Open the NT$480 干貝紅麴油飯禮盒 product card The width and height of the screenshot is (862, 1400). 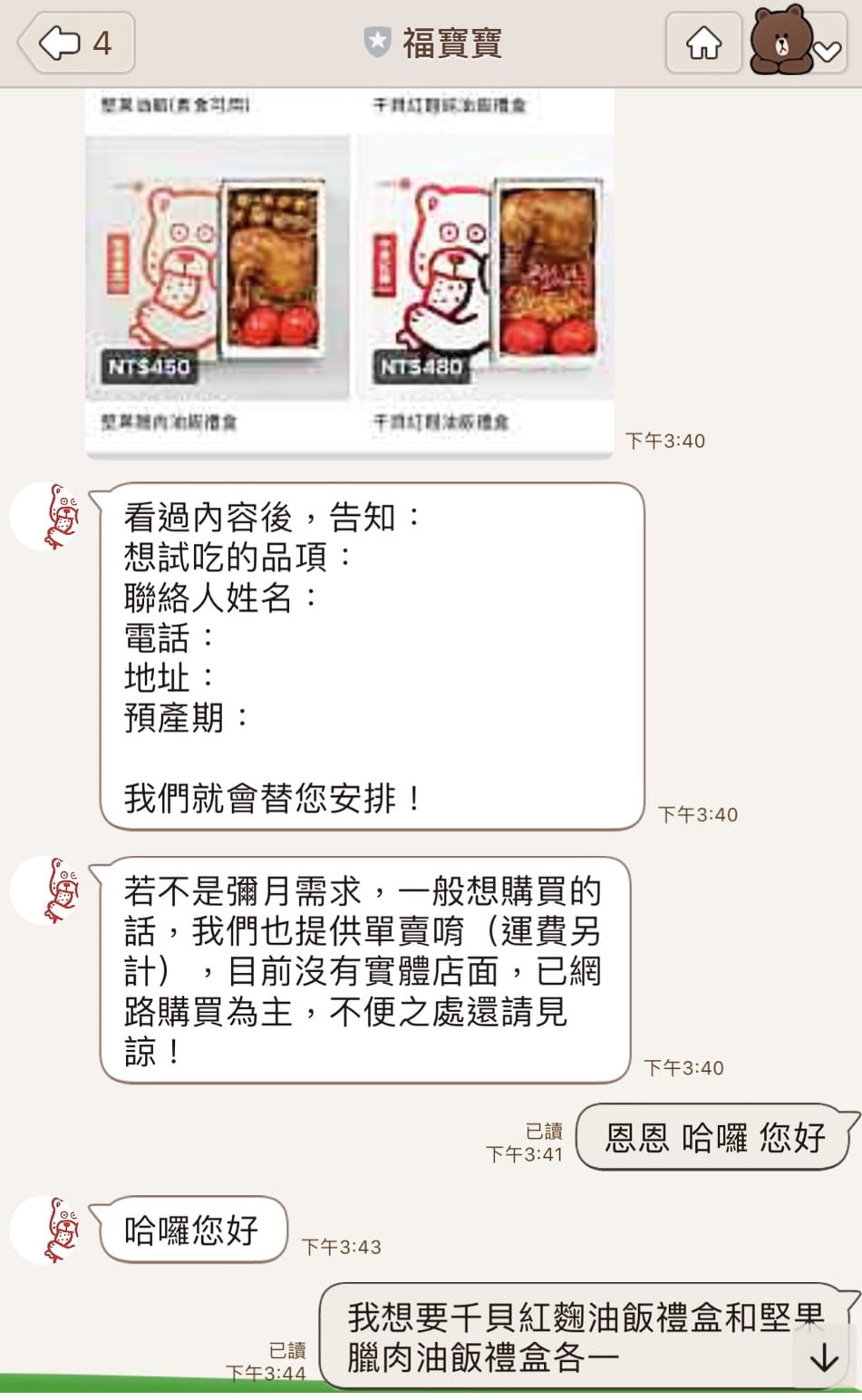point(485,272)
